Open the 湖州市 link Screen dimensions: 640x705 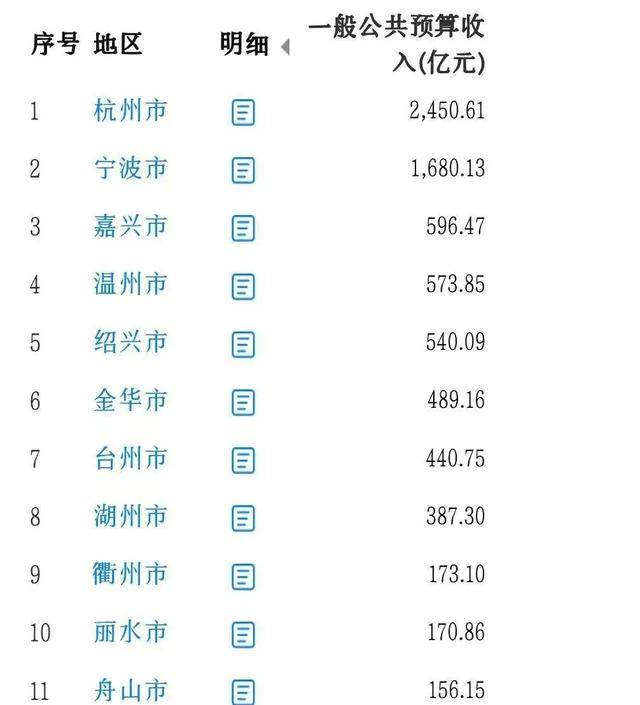click(130, 516)
